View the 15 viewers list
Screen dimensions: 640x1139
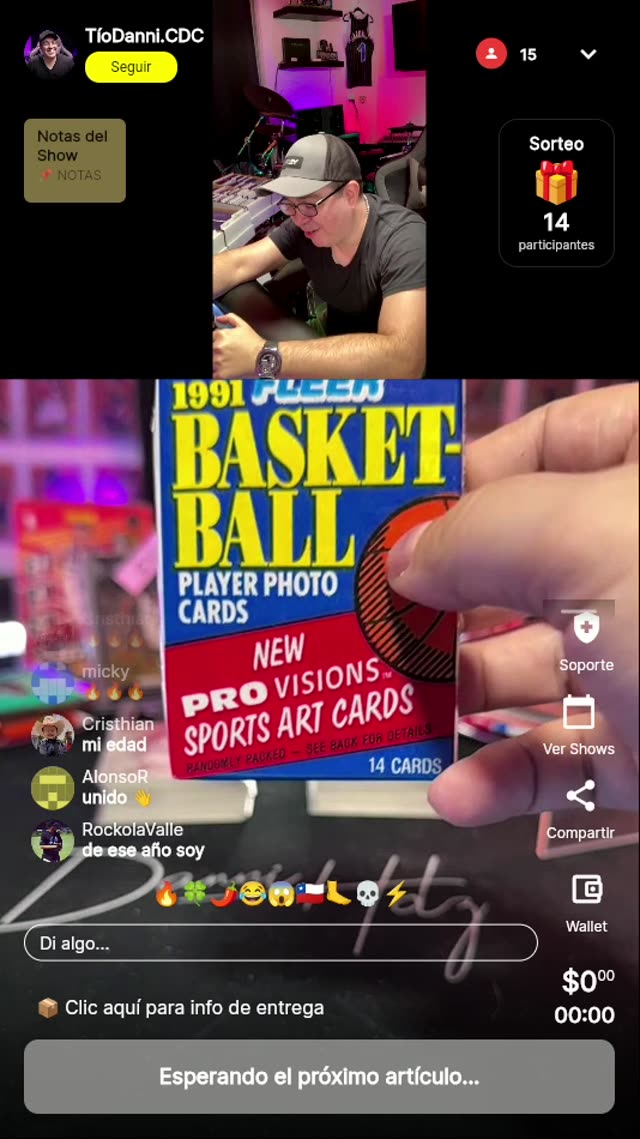508,54
